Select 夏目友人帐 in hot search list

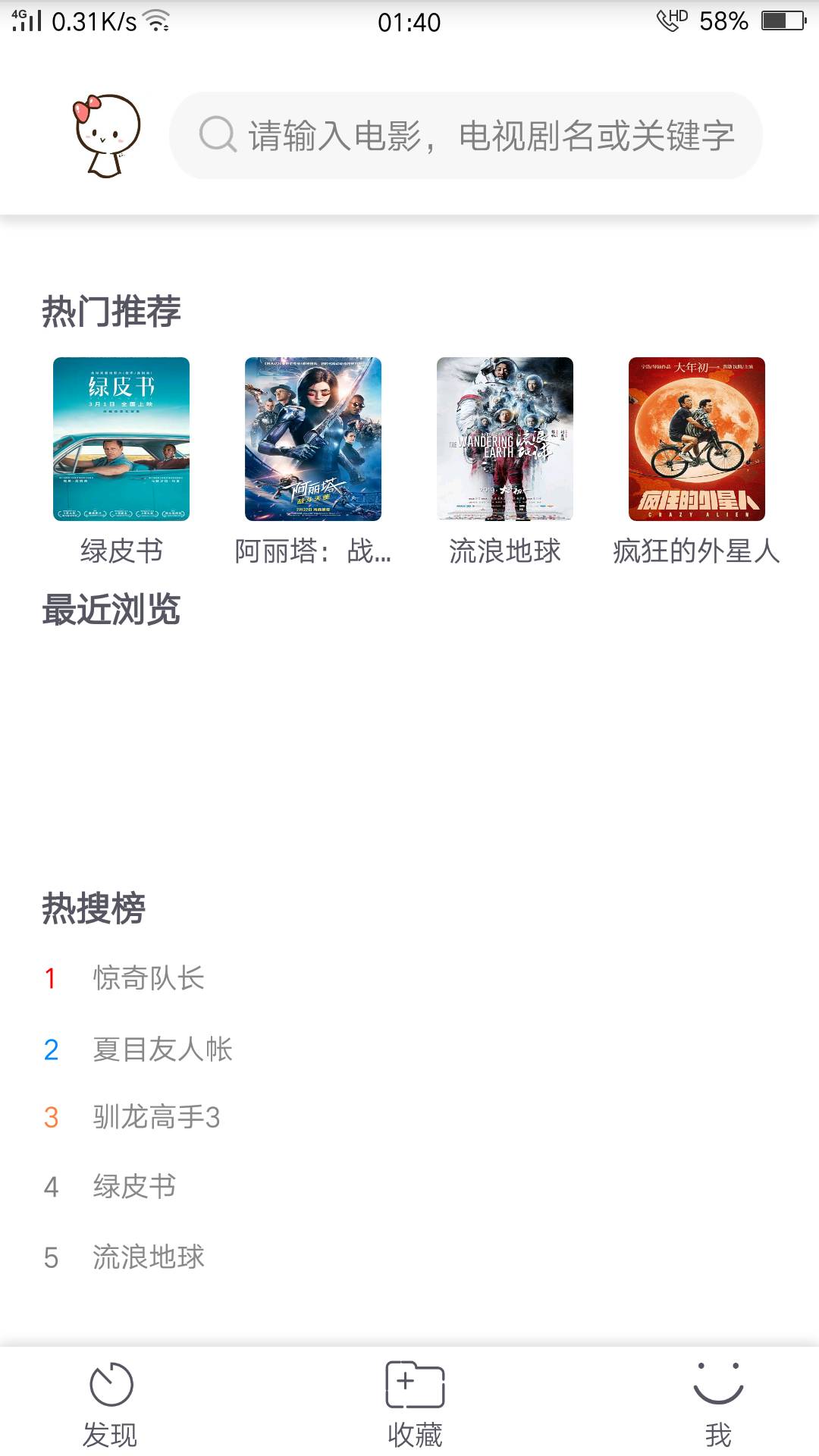[162, 1050]
